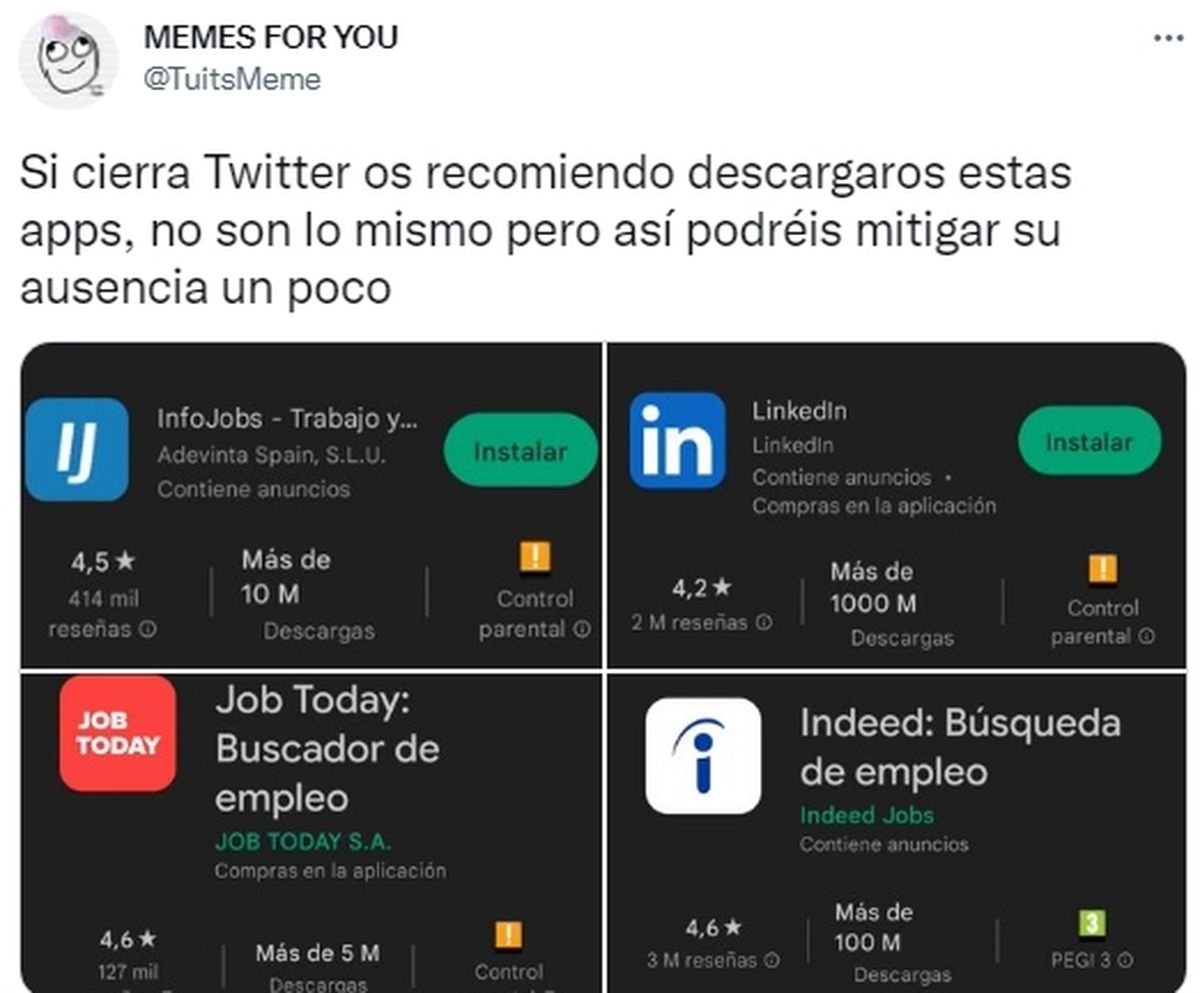Expand the Indeed screenshot image

[896, 832]
